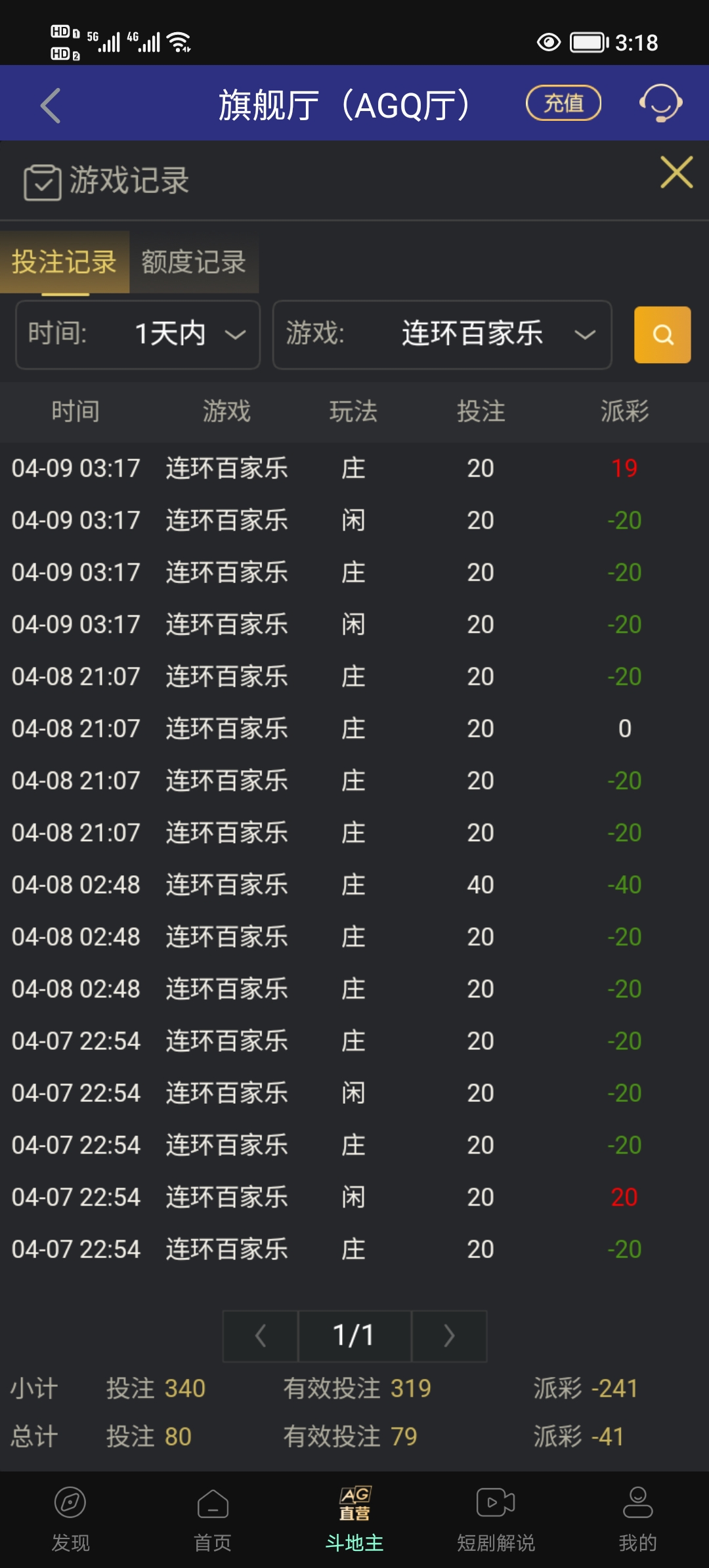Open customer service headset icon

point(660,103)
